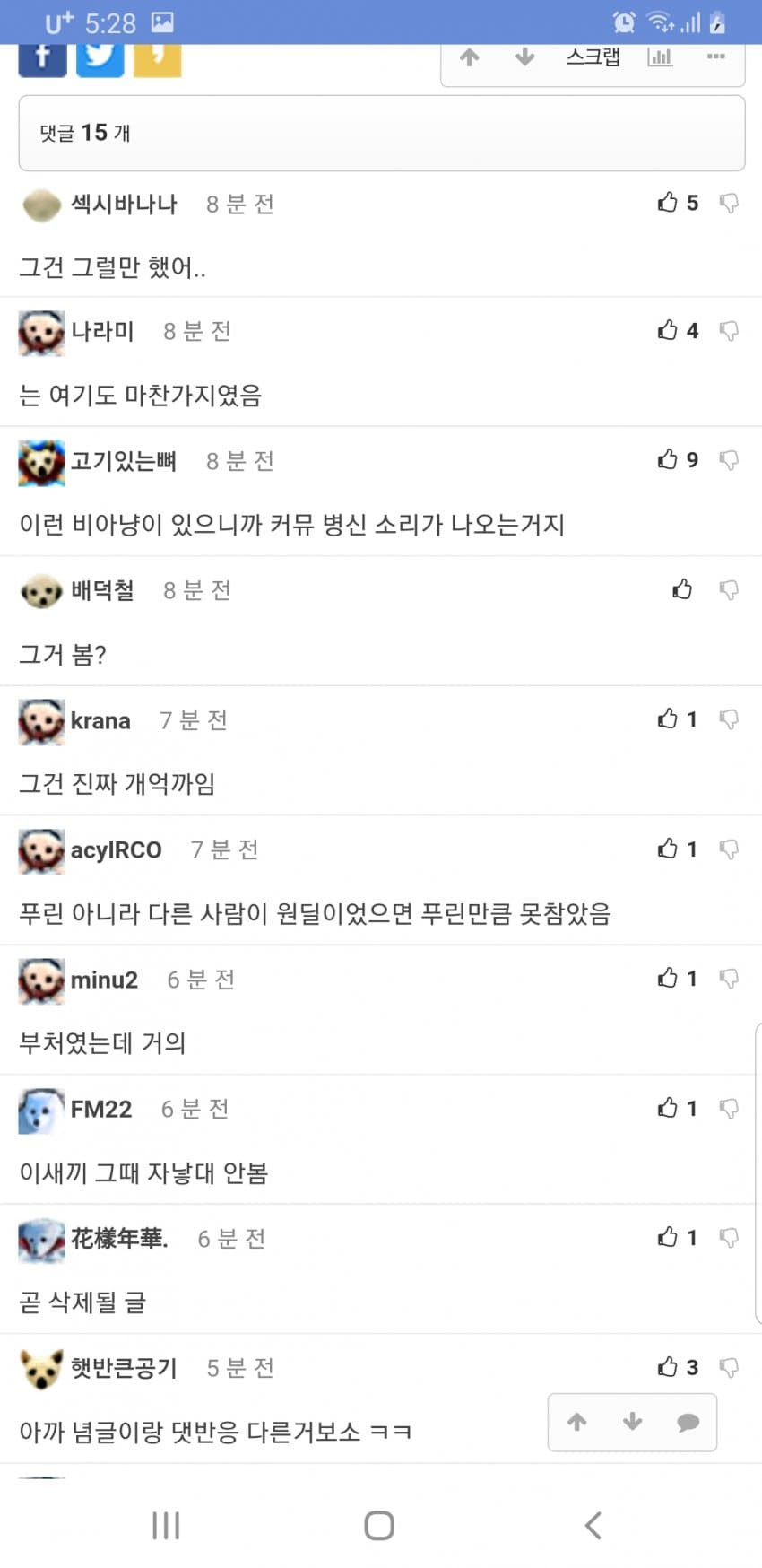Image resolution: width=762 pixels, height=1568 pixels.
Task: Upvote 섹시바나나's comment
Action: pos(668,203)
